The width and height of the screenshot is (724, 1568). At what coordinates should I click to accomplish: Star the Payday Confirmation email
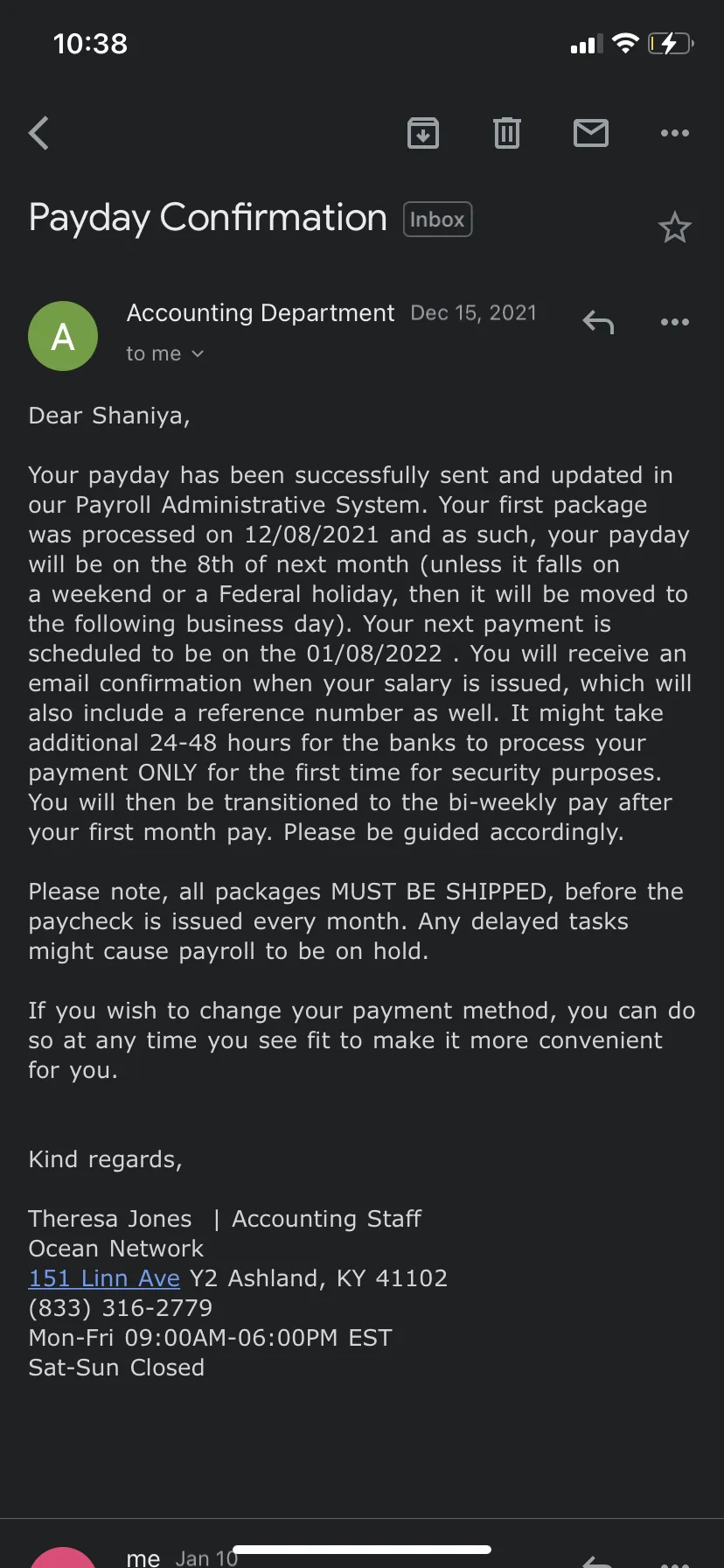pos(675,227)
